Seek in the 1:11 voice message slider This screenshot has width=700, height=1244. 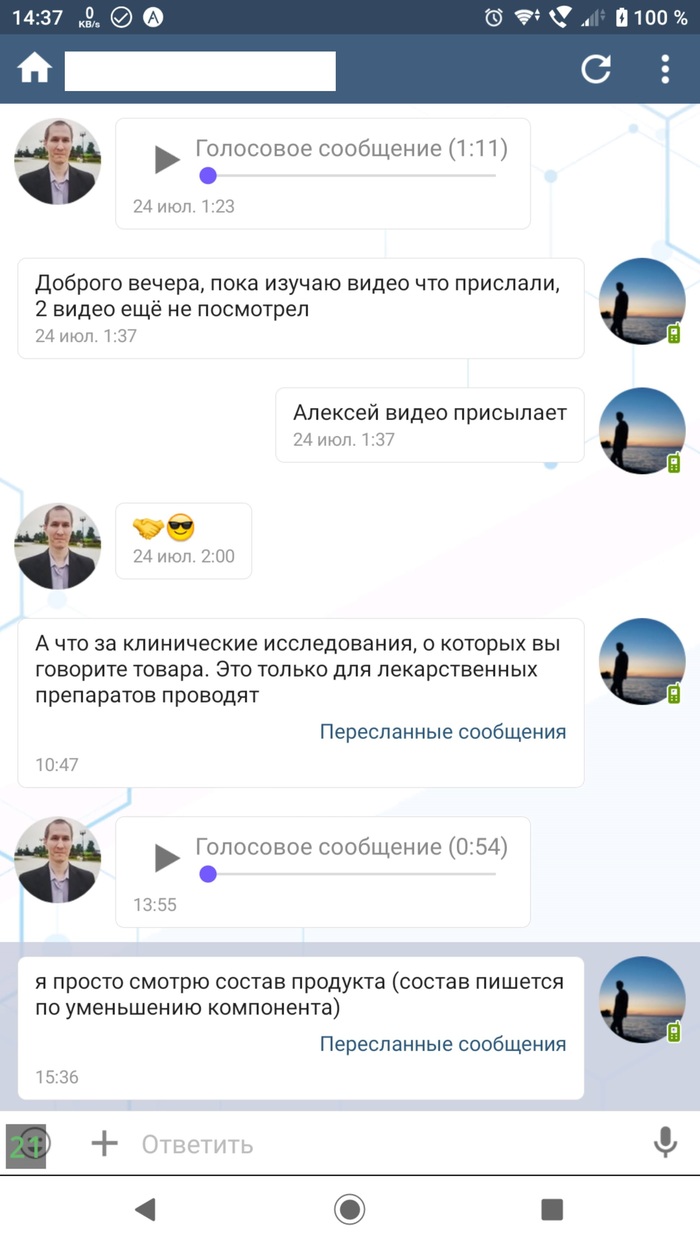(x=350, y=176)
